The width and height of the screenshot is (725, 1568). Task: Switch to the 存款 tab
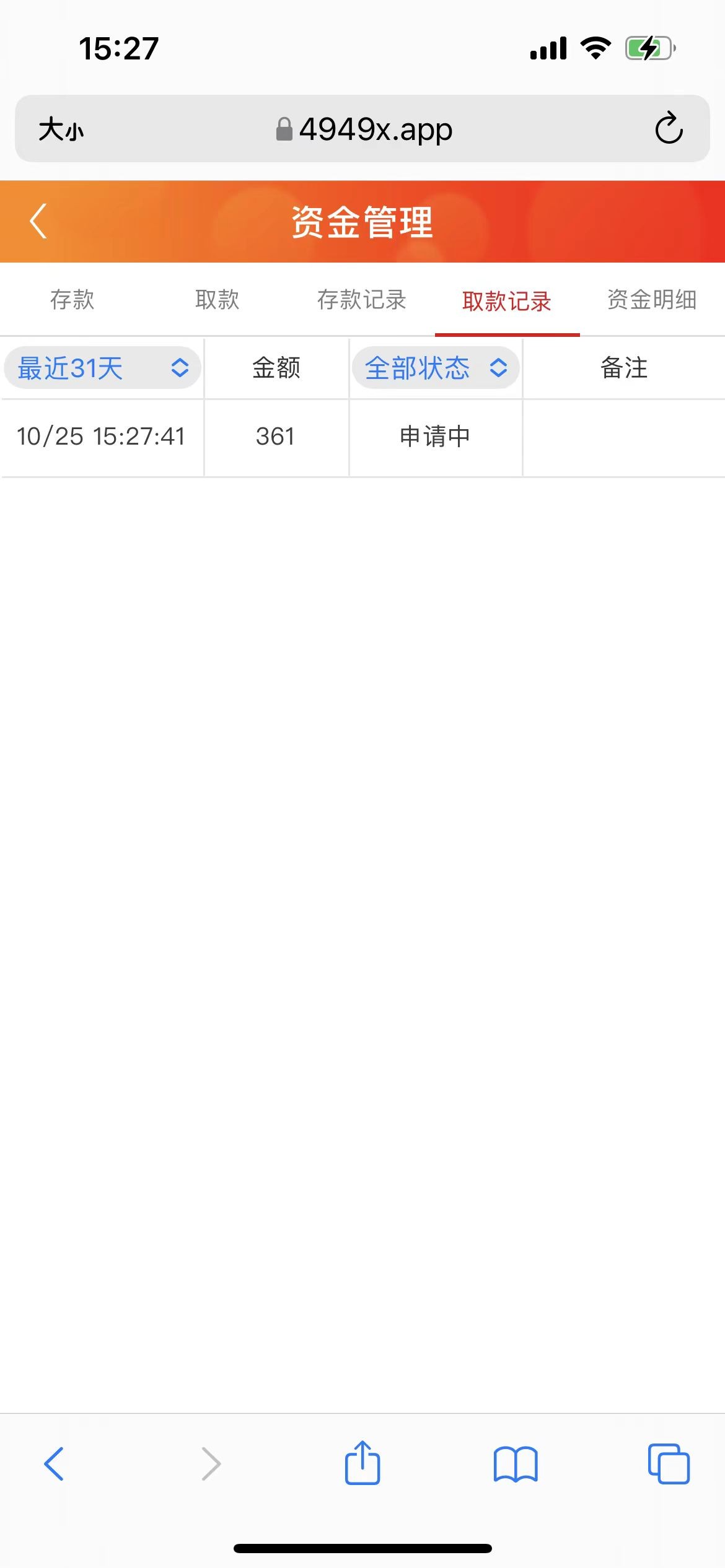[x=72, y=300]
